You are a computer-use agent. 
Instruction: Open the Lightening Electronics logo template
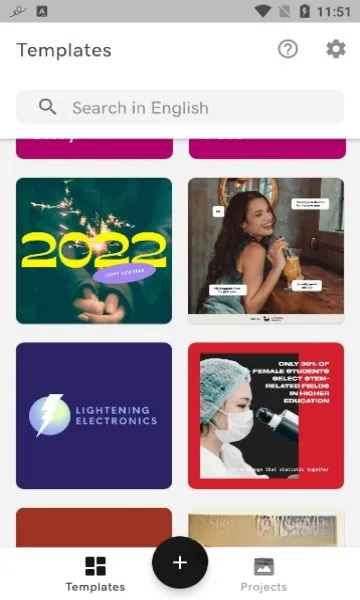94,416
